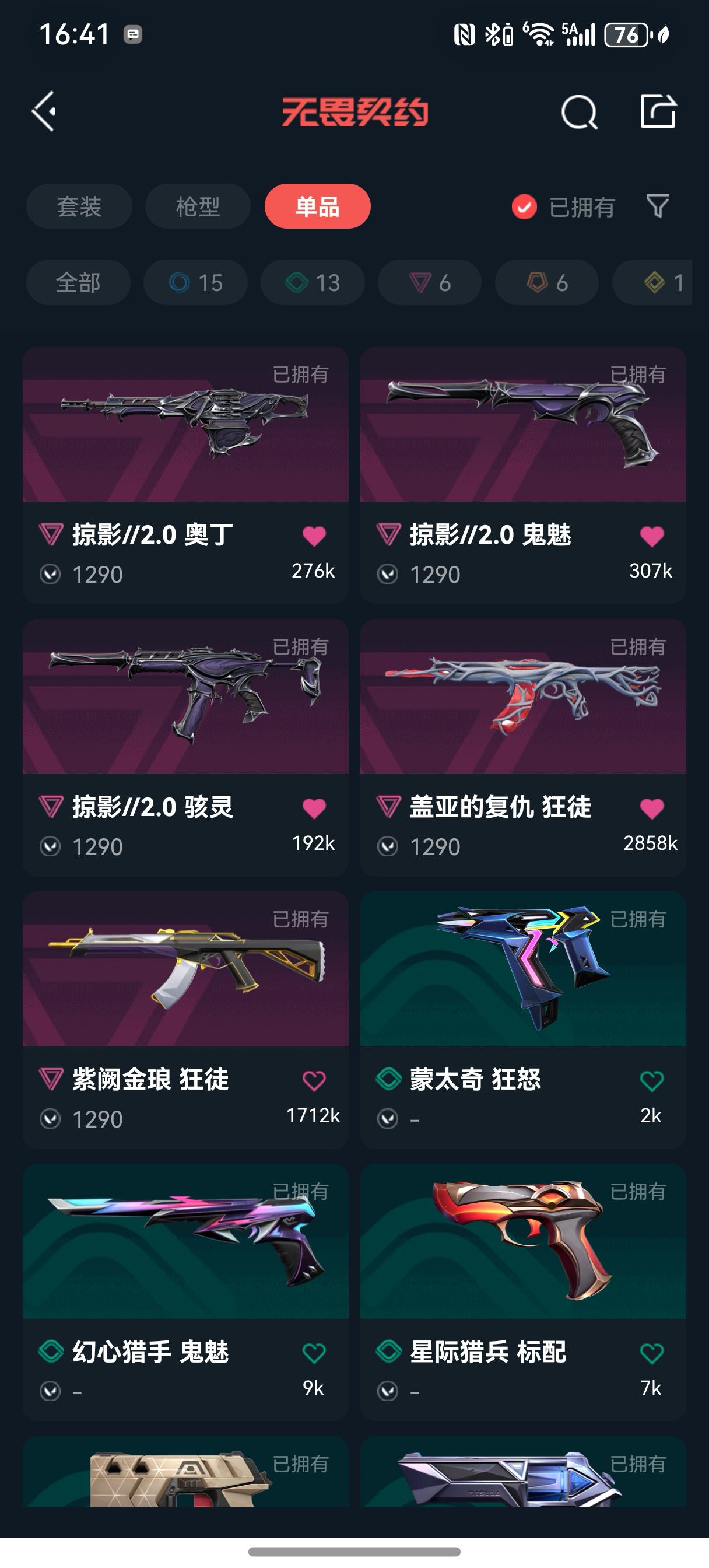Open the 星际猎兵 标配 skin card
Viewport: 709px width, 1568px height.
[523, 1242]
